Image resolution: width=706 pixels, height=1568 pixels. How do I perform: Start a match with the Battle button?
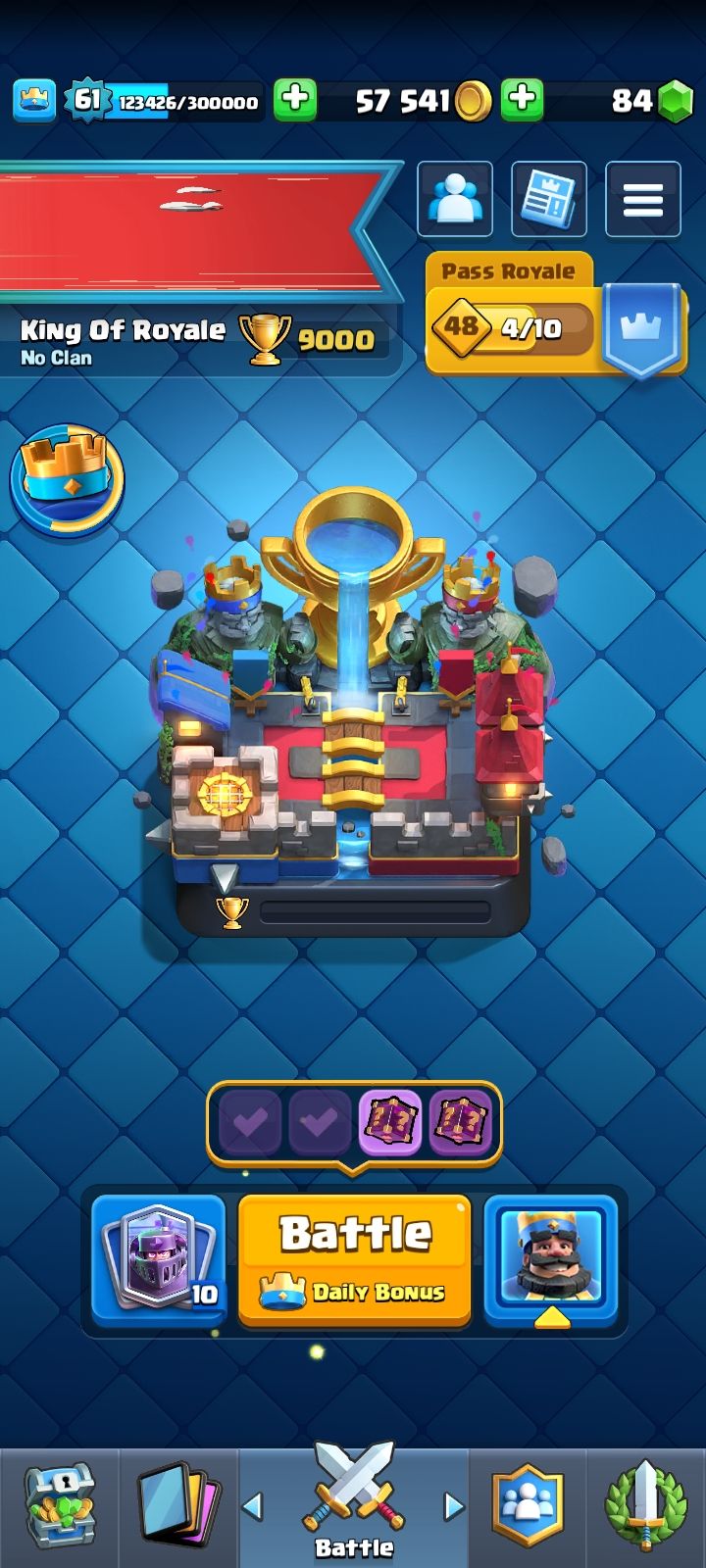[354, 1258]
